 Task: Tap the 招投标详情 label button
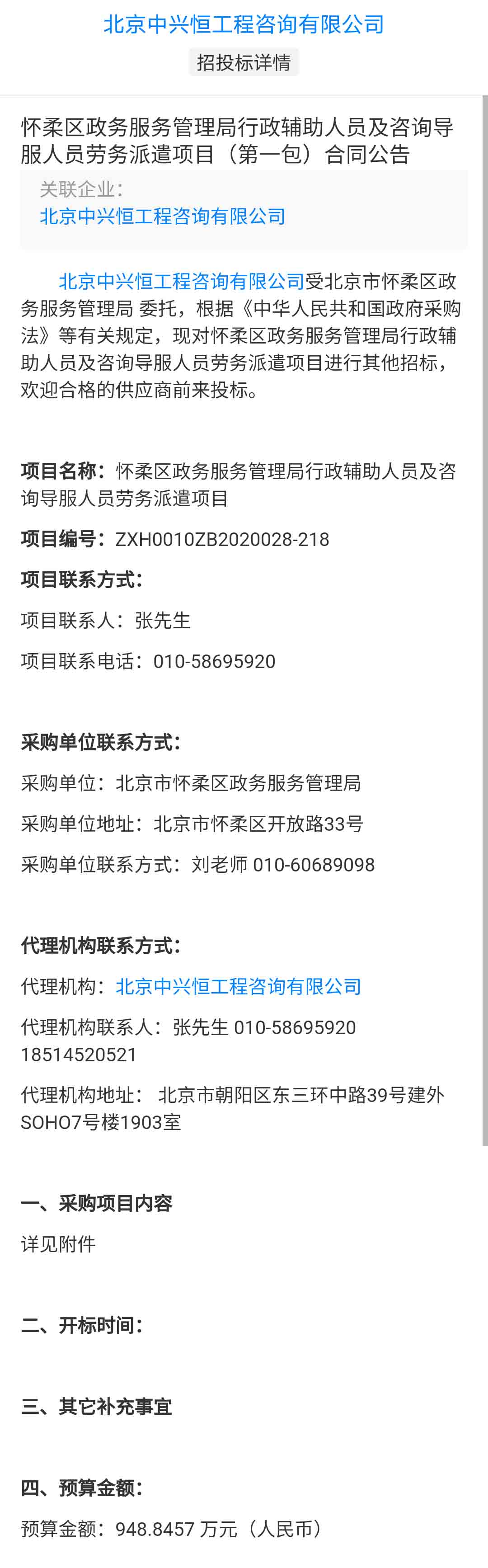point(244,62)
